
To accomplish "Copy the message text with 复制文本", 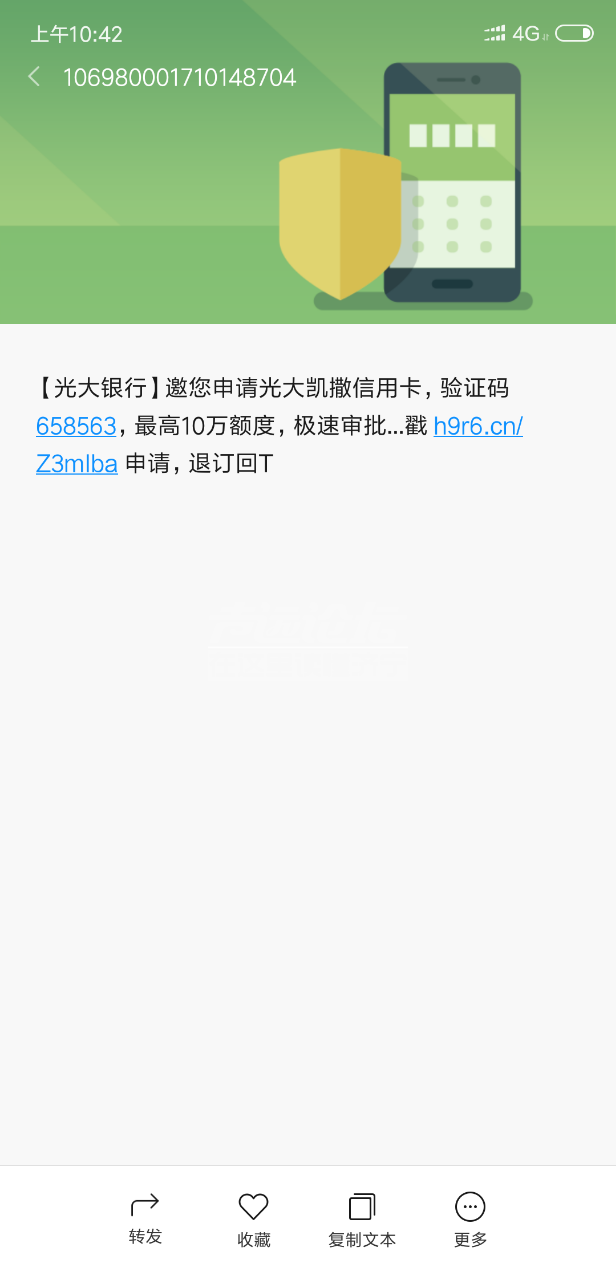I will click(x=362, y=1220).
